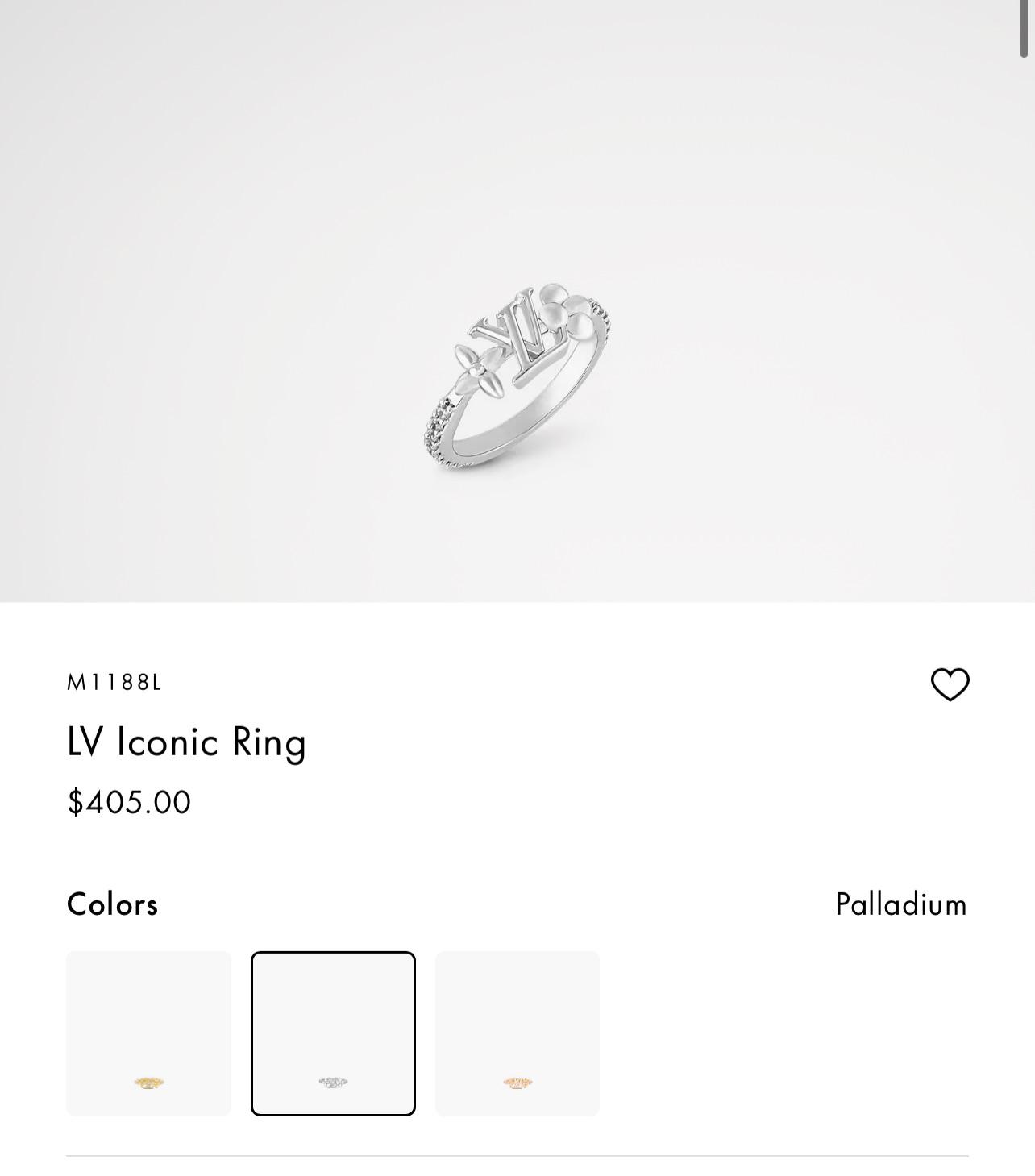Image resolution: width=1035 pixels, height=1176 pixels.
Task: Add LV Iconic Ring to wishlist via heart icon
Action: coord(950,684)
